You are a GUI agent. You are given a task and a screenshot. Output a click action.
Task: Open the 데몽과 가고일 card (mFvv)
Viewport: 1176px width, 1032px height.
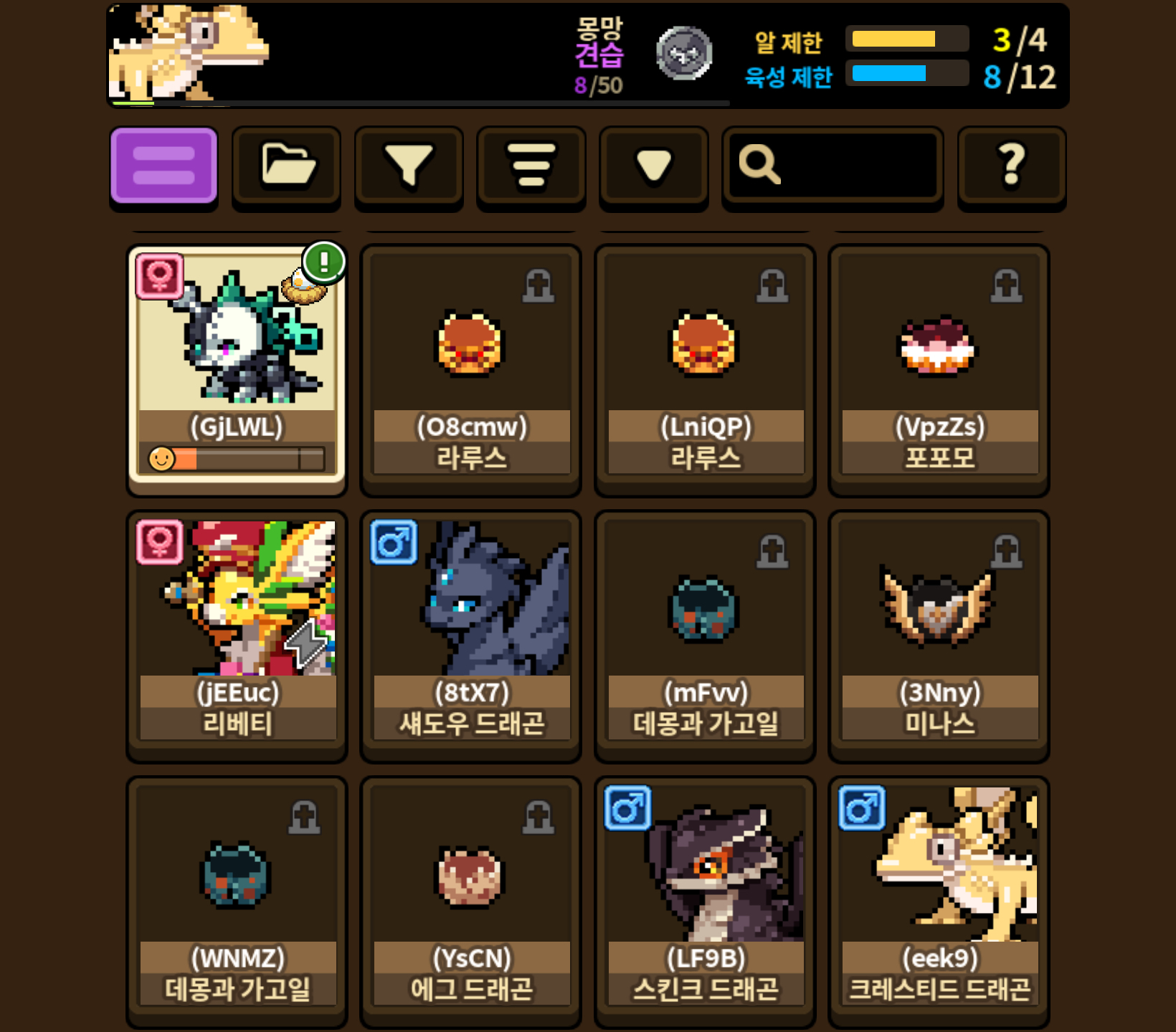pyautogui.click(x=706, y=636)
